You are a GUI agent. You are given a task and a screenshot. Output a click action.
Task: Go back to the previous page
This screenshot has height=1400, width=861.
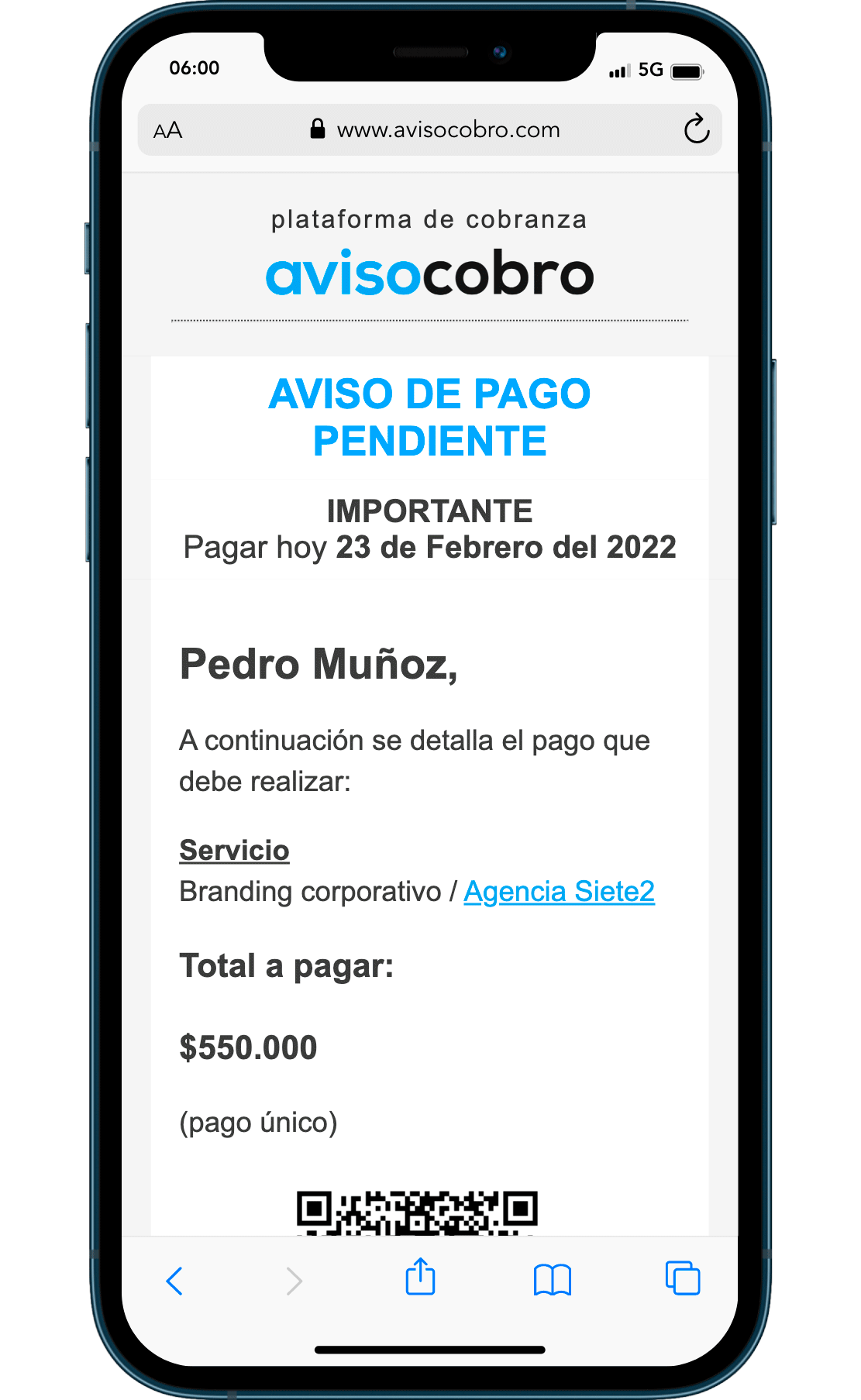coord(175,1281)
